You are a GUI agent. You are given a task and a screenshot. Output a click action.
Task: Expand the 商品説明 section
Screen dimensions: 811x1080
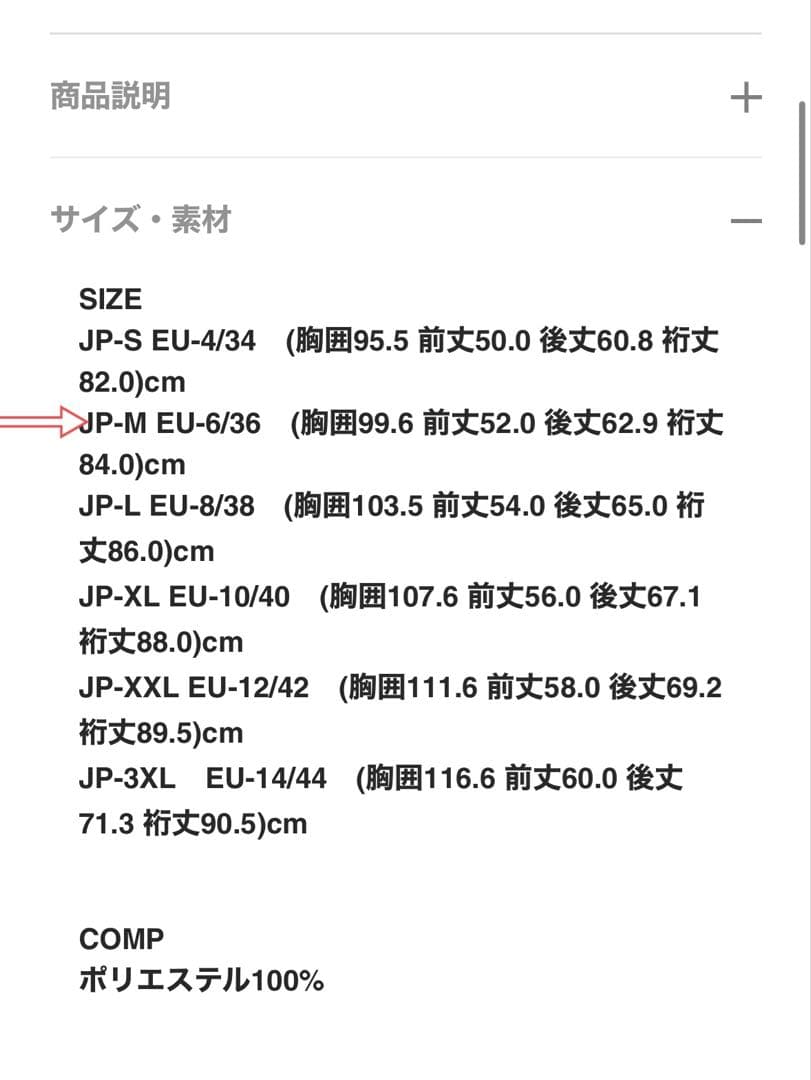(745, 98)
